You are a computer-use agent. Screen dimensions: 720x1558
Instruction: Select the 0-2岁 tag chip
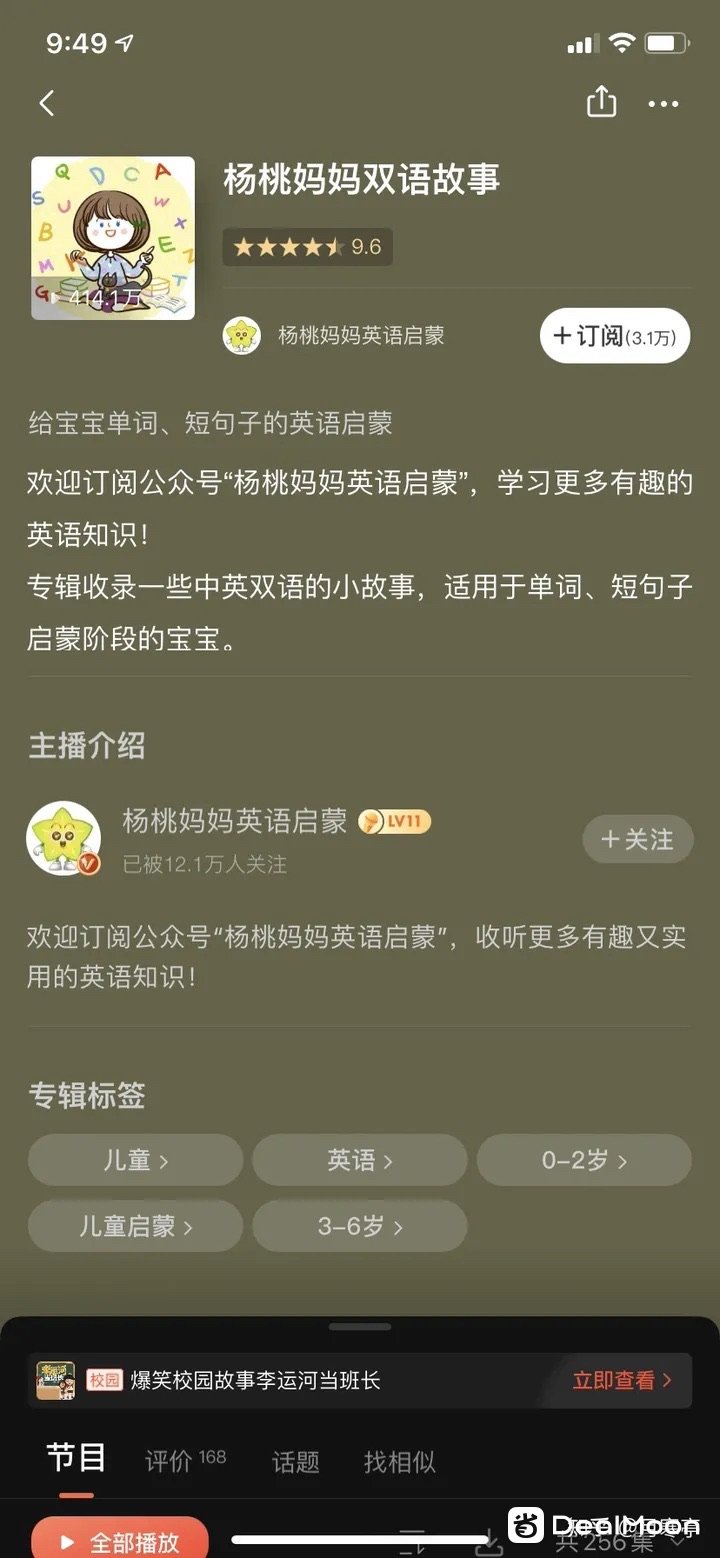[x=583, y=1161]
